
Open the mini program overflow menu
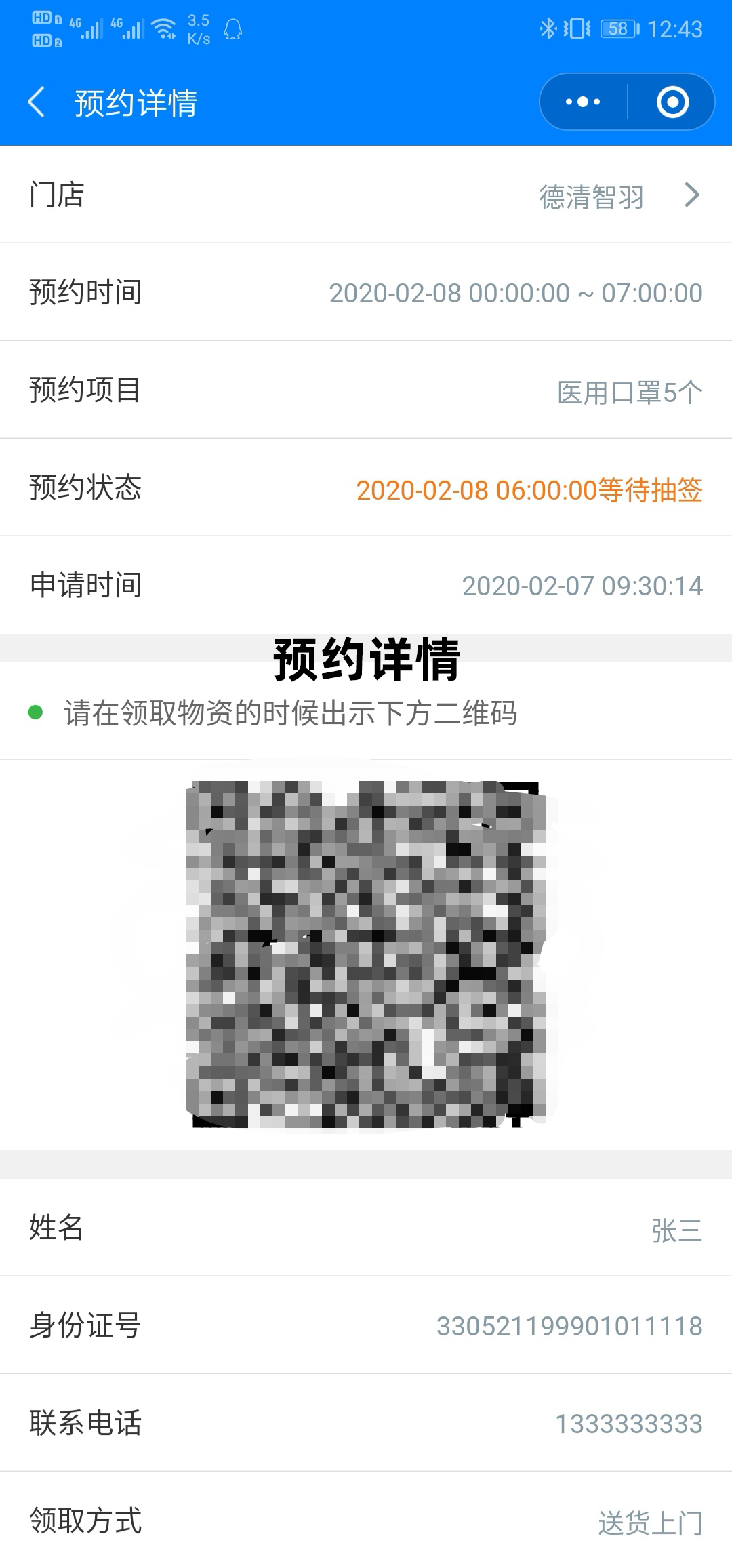583,102
